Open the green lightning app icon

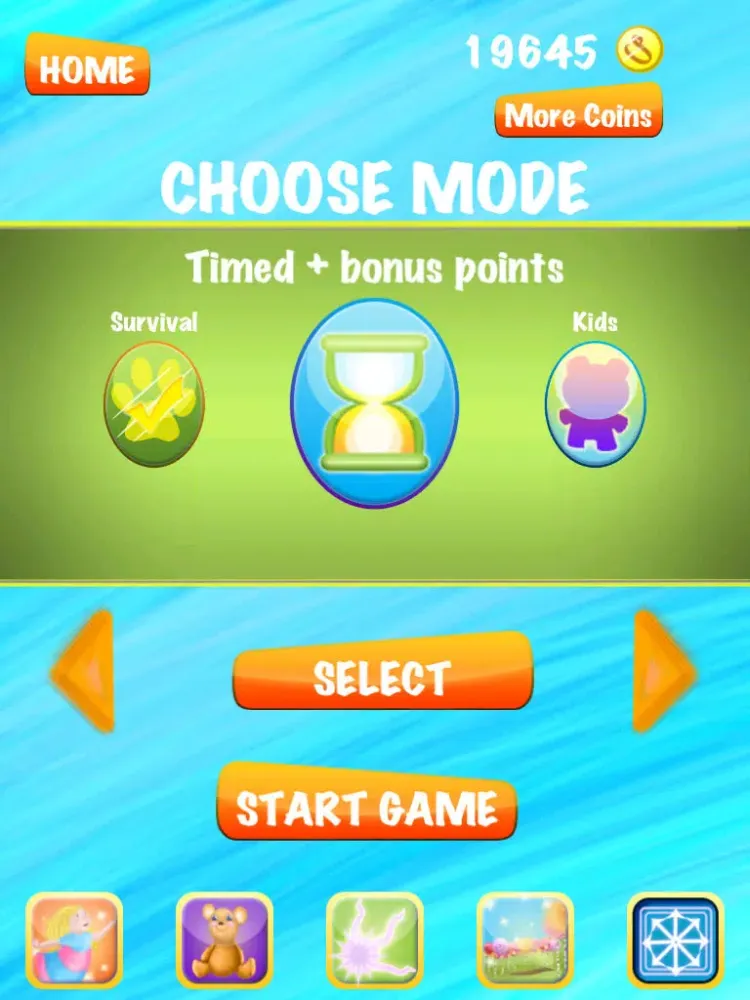pos(375,939)
